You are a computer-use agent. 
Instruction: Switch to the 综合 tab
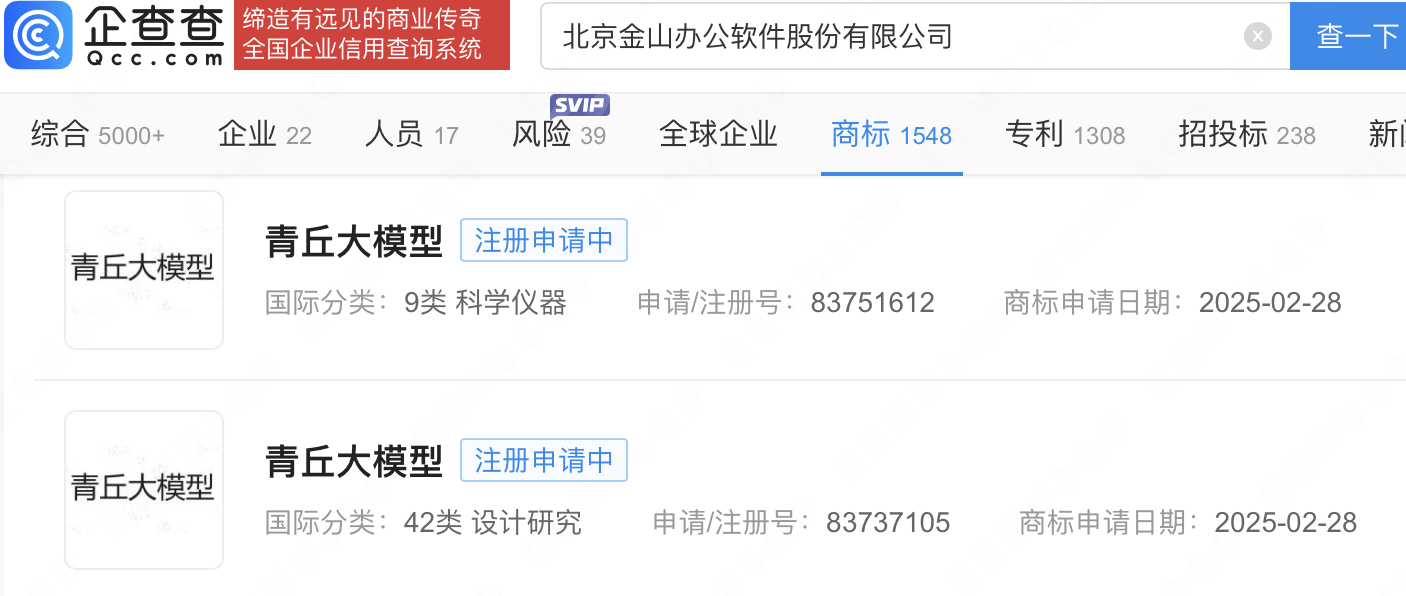pos(97,134)
